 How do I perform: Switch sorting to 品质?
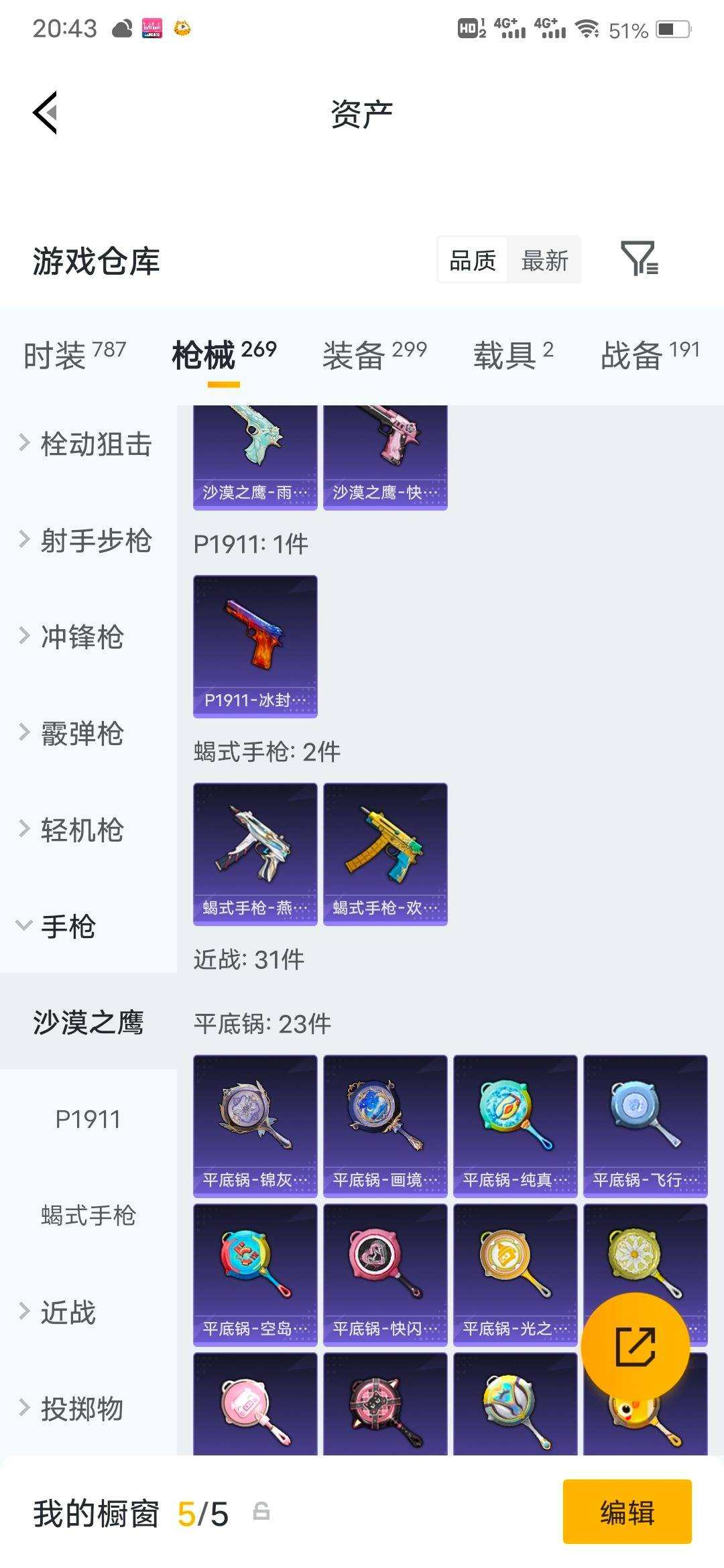point(473,261)
